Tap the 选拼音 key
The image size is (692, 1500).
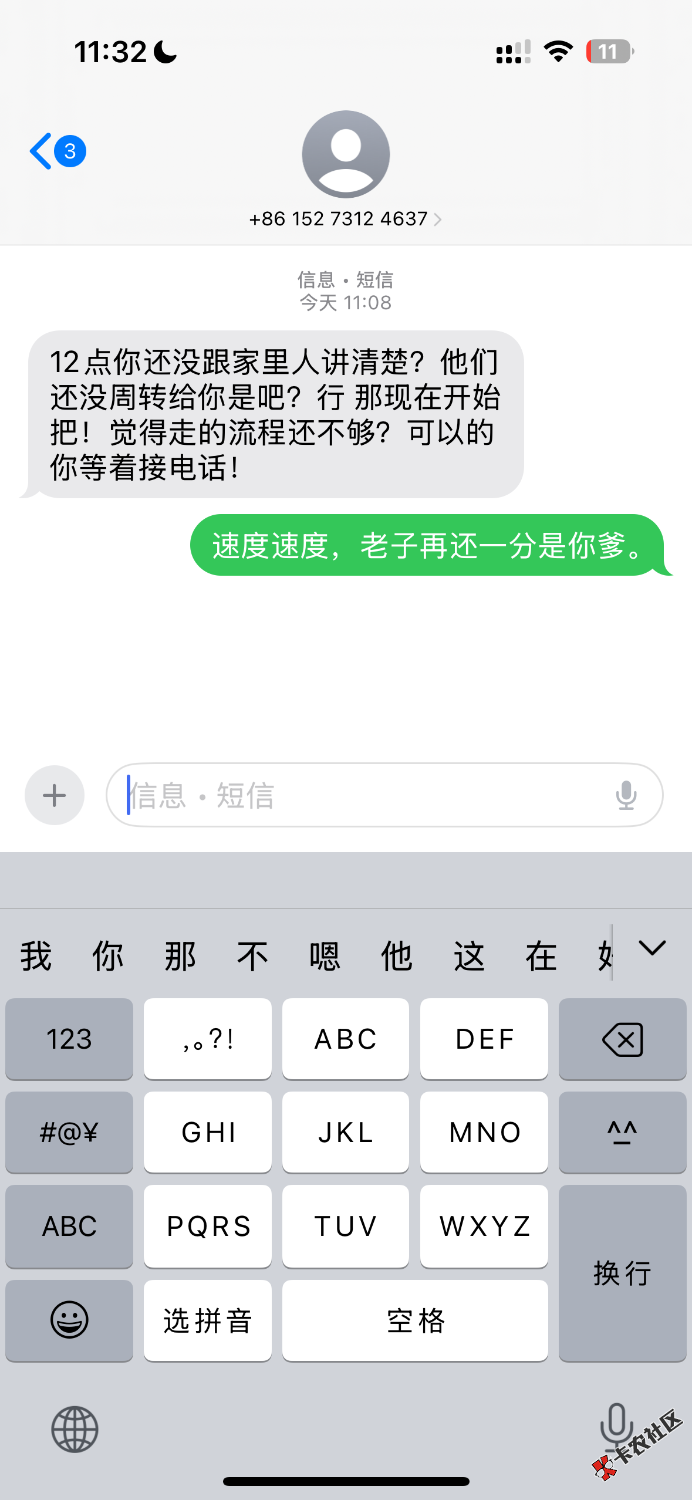(208, 1321)
